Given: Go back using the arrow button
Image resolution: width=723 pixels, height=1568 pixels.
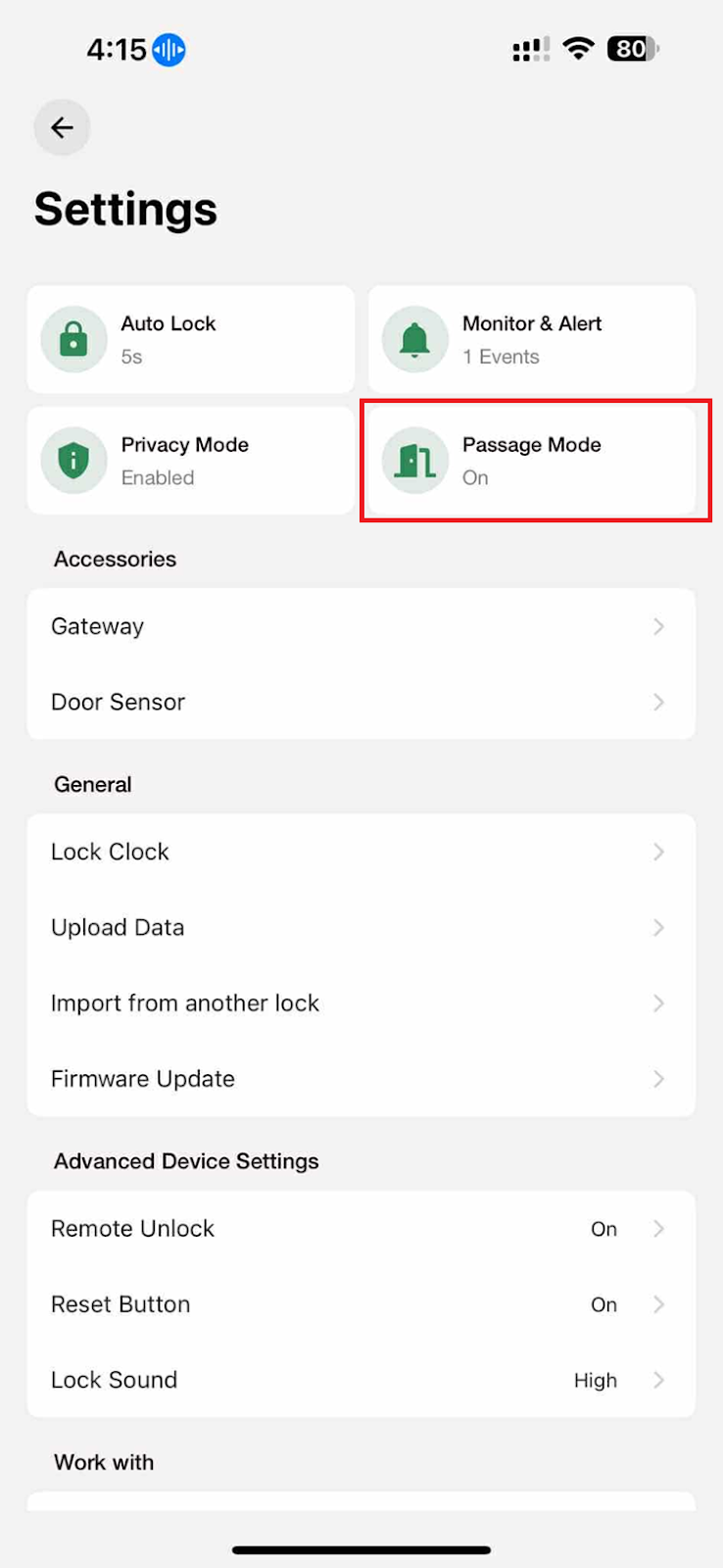Looking at the screenshot, I should tap(62, 127).
